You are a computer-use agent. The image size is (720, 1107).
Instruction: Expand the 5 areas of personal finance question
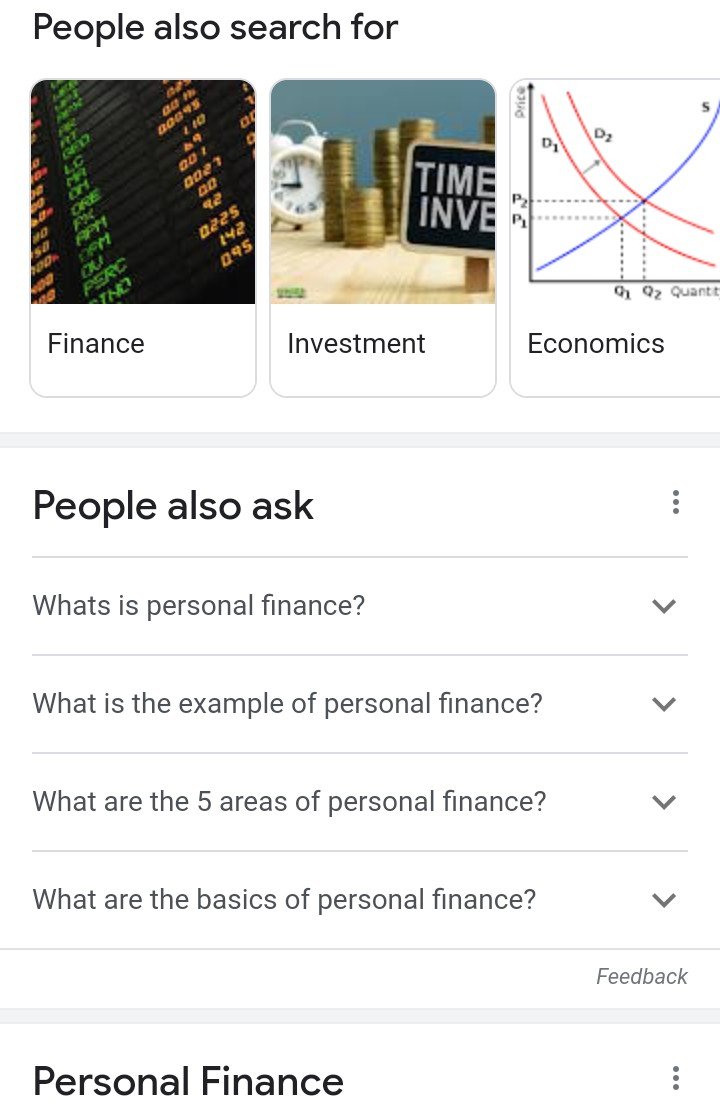pos(360,802)
